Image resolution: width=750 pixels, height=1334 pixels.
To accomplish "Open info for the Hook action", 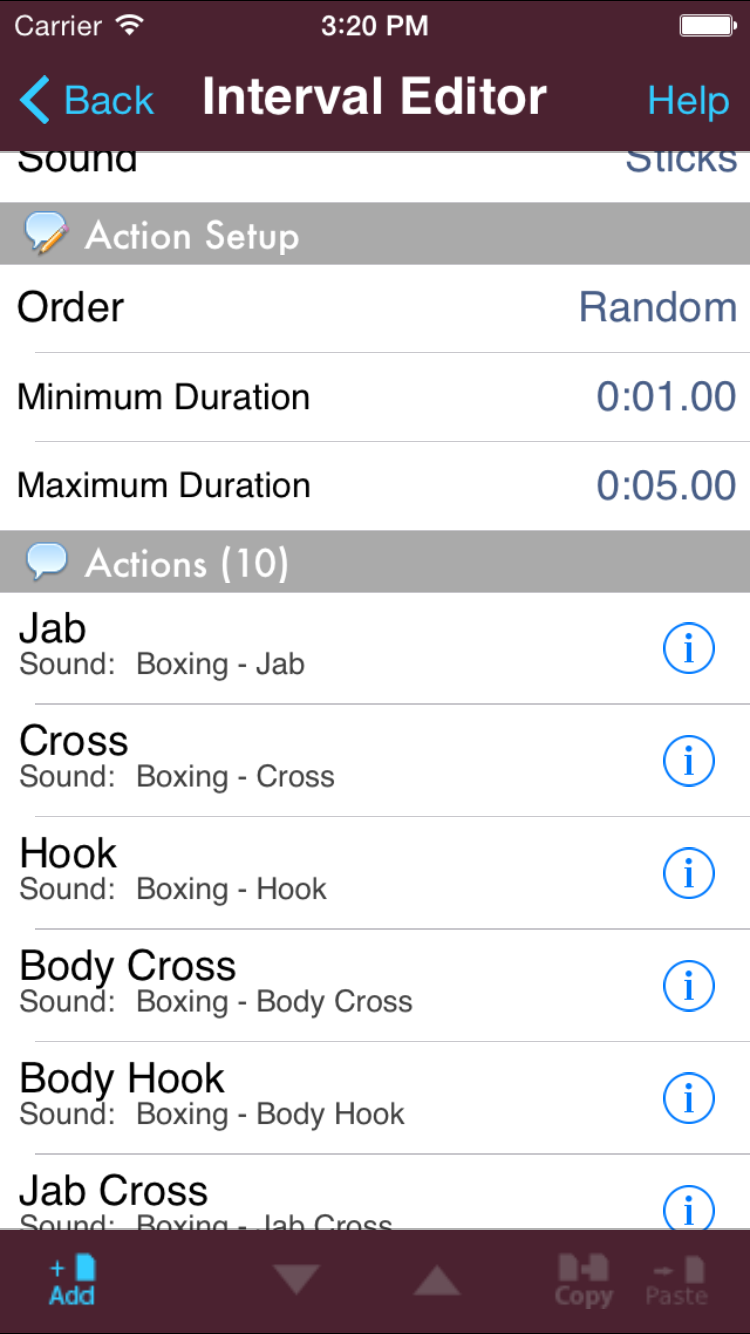I will pos(689,874).
